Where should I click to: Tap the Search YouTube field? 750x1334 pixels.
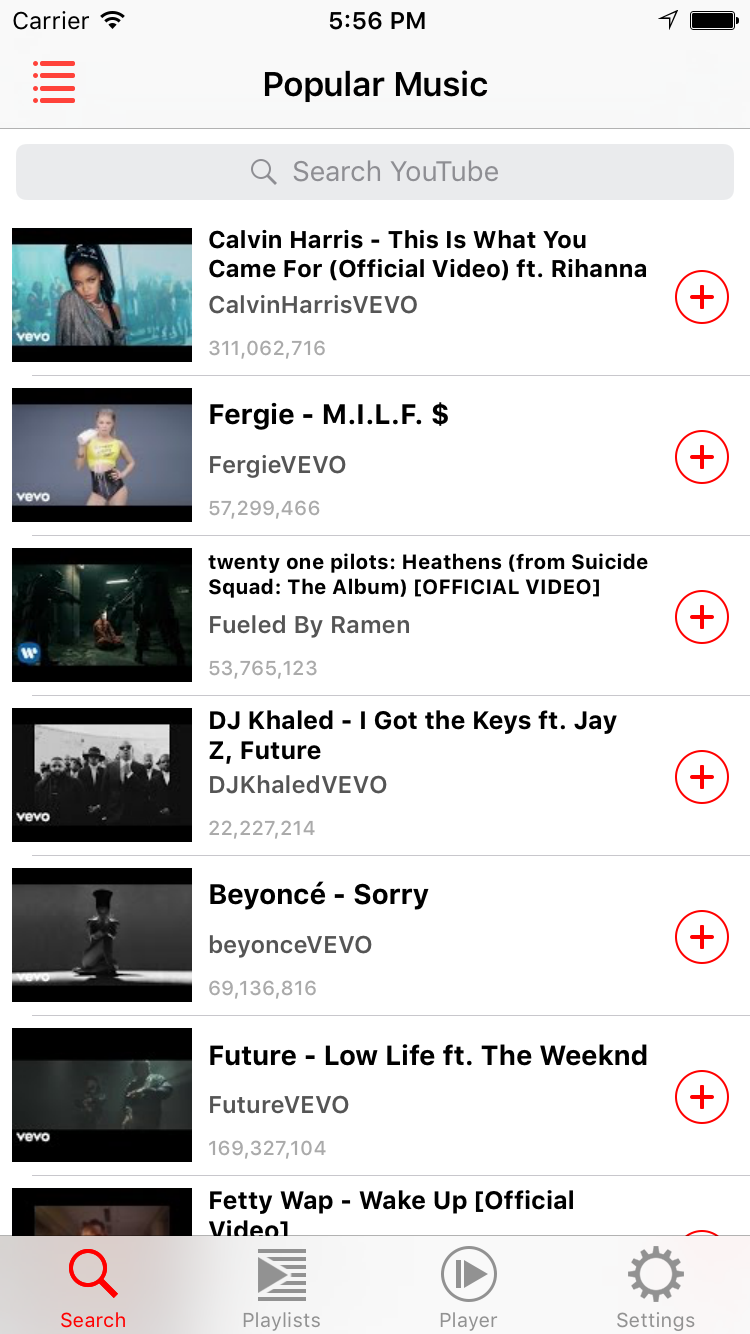click(375, 172)
